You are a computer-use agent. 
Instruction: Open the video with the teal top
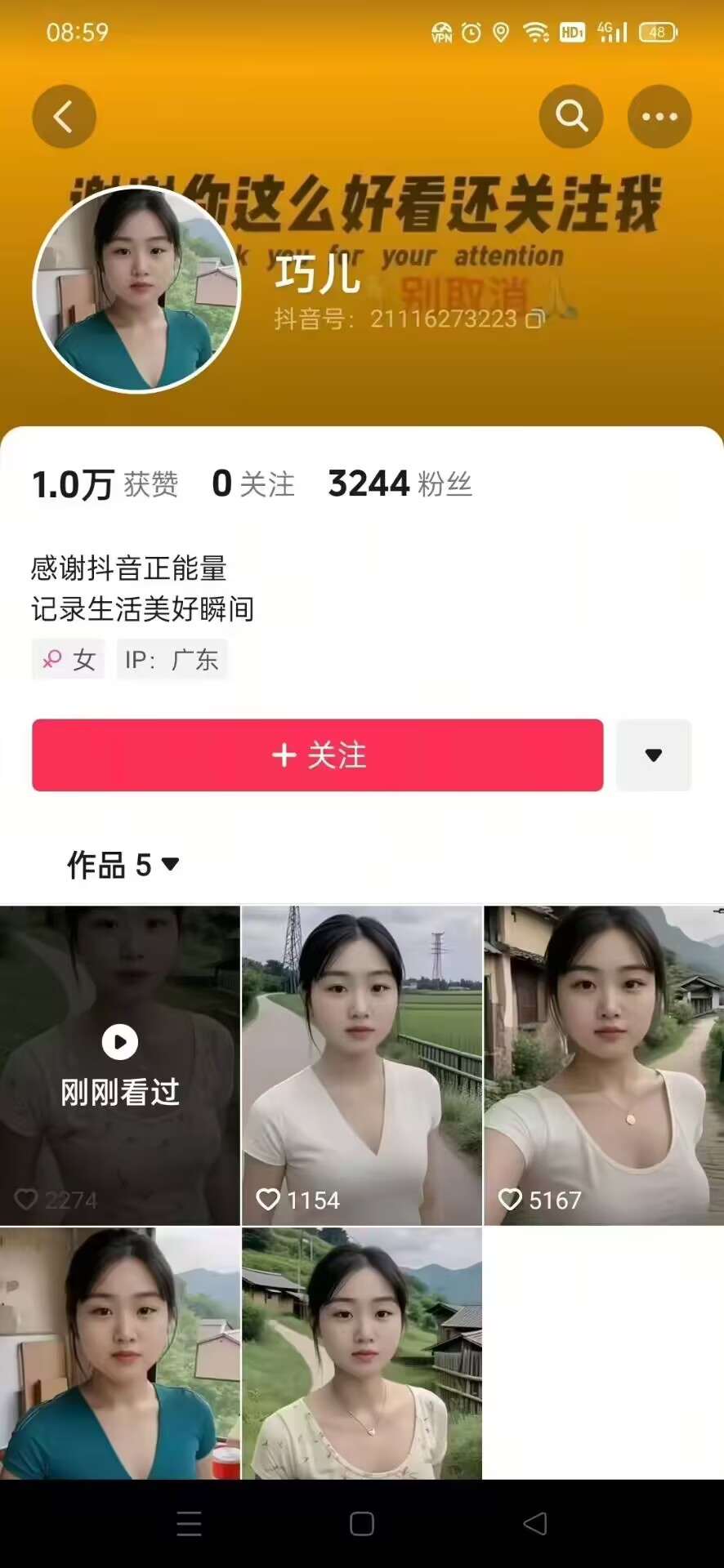point(119,1352)
